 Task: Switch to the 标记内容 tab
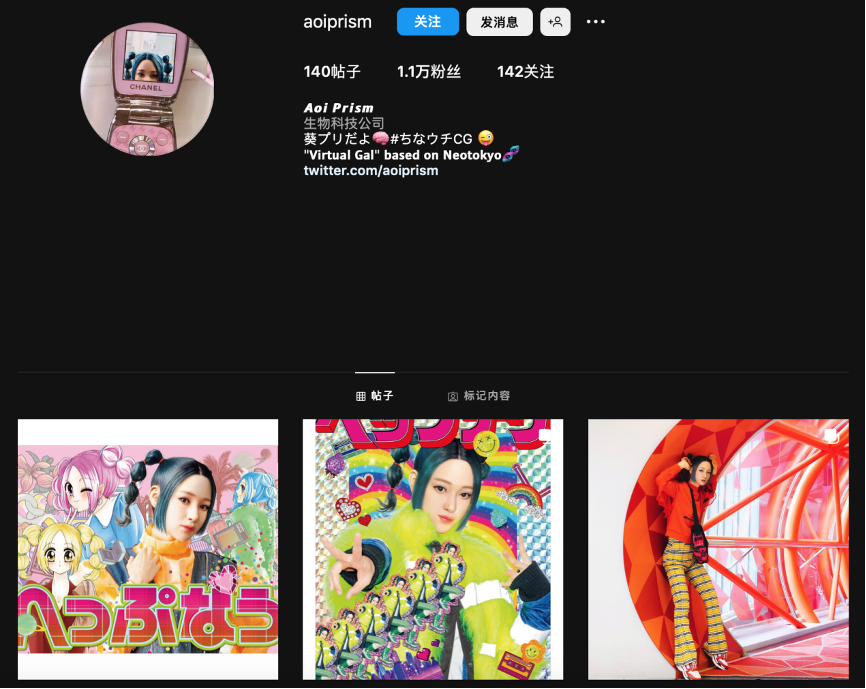point(479,396)
